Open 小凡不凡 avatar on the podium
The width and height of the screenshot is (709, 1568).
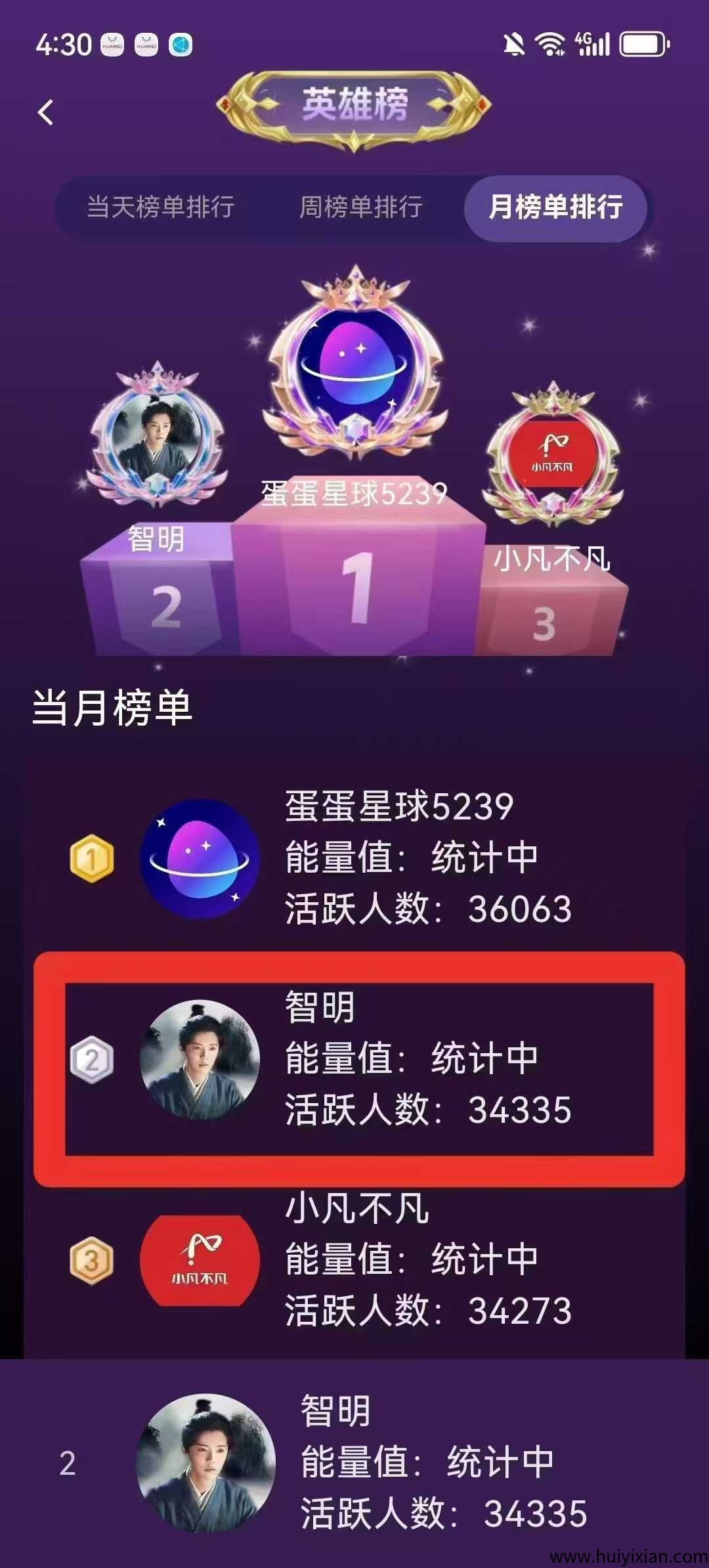coord(553,453)
